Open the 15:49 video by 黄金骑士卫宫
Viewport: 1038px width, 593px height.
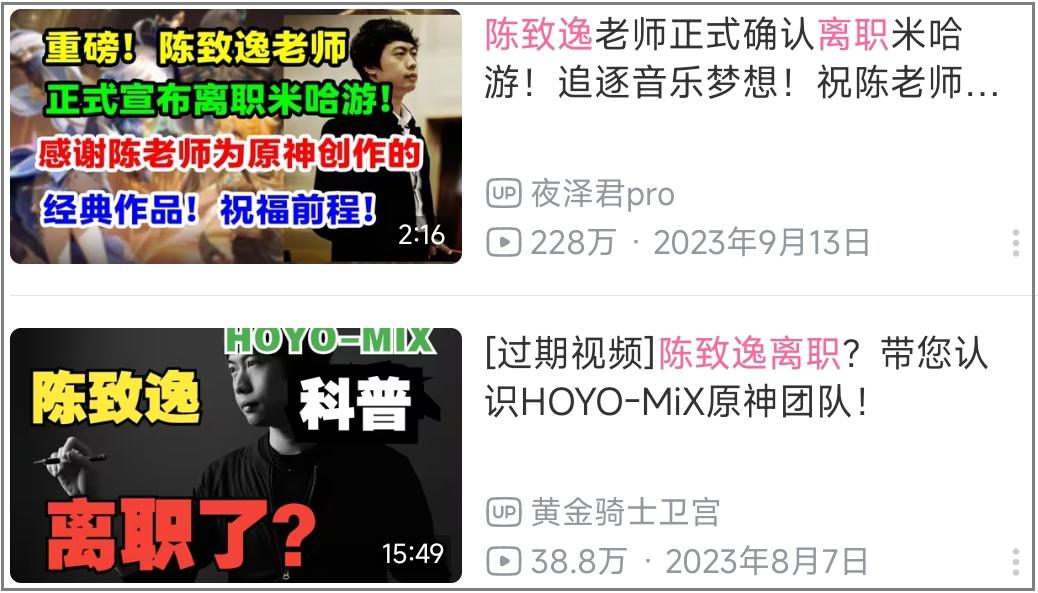point(236,455)
